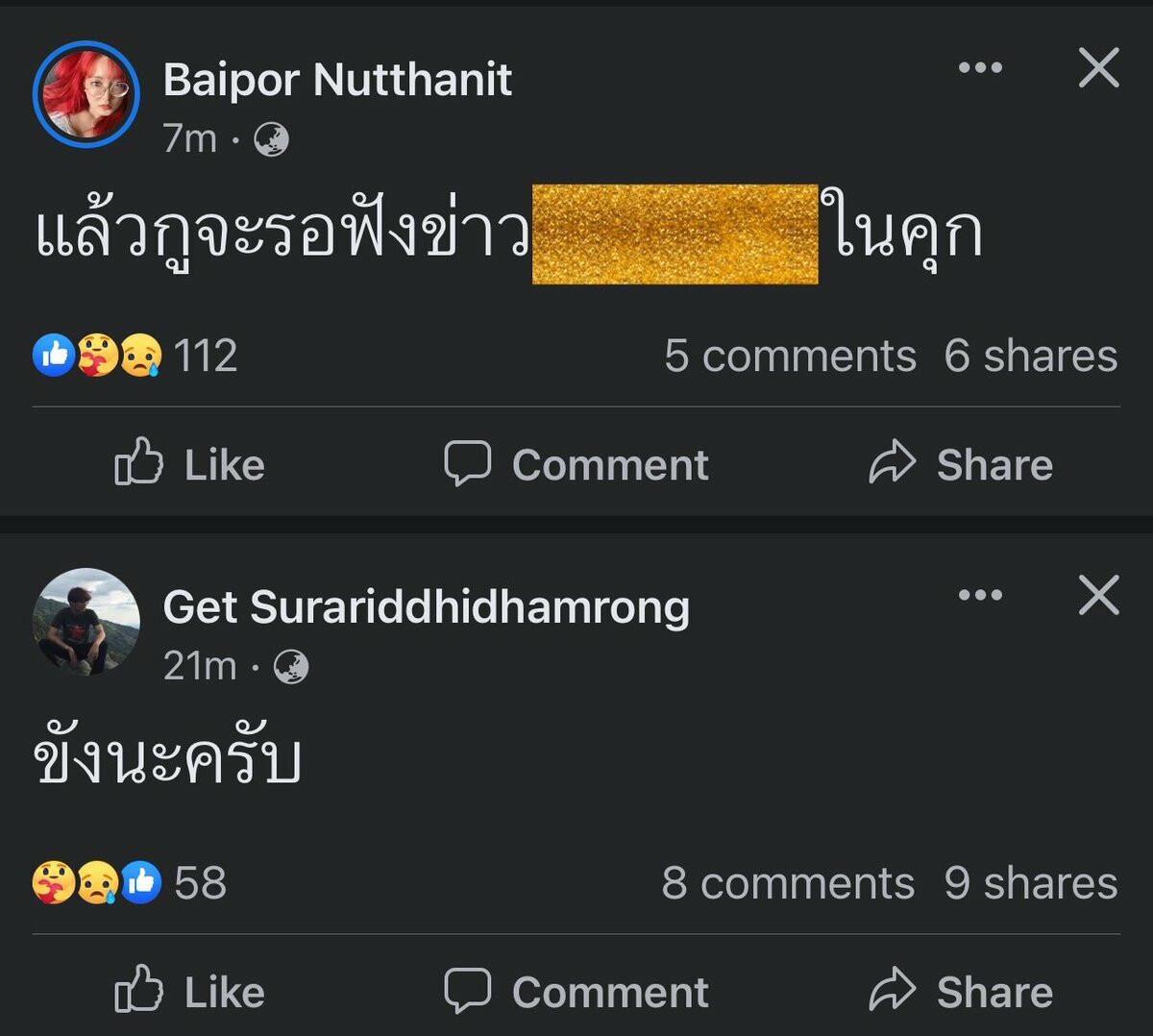
Task: View the 112 reactions on Baipor's post
Action: [x=135, y=356]
